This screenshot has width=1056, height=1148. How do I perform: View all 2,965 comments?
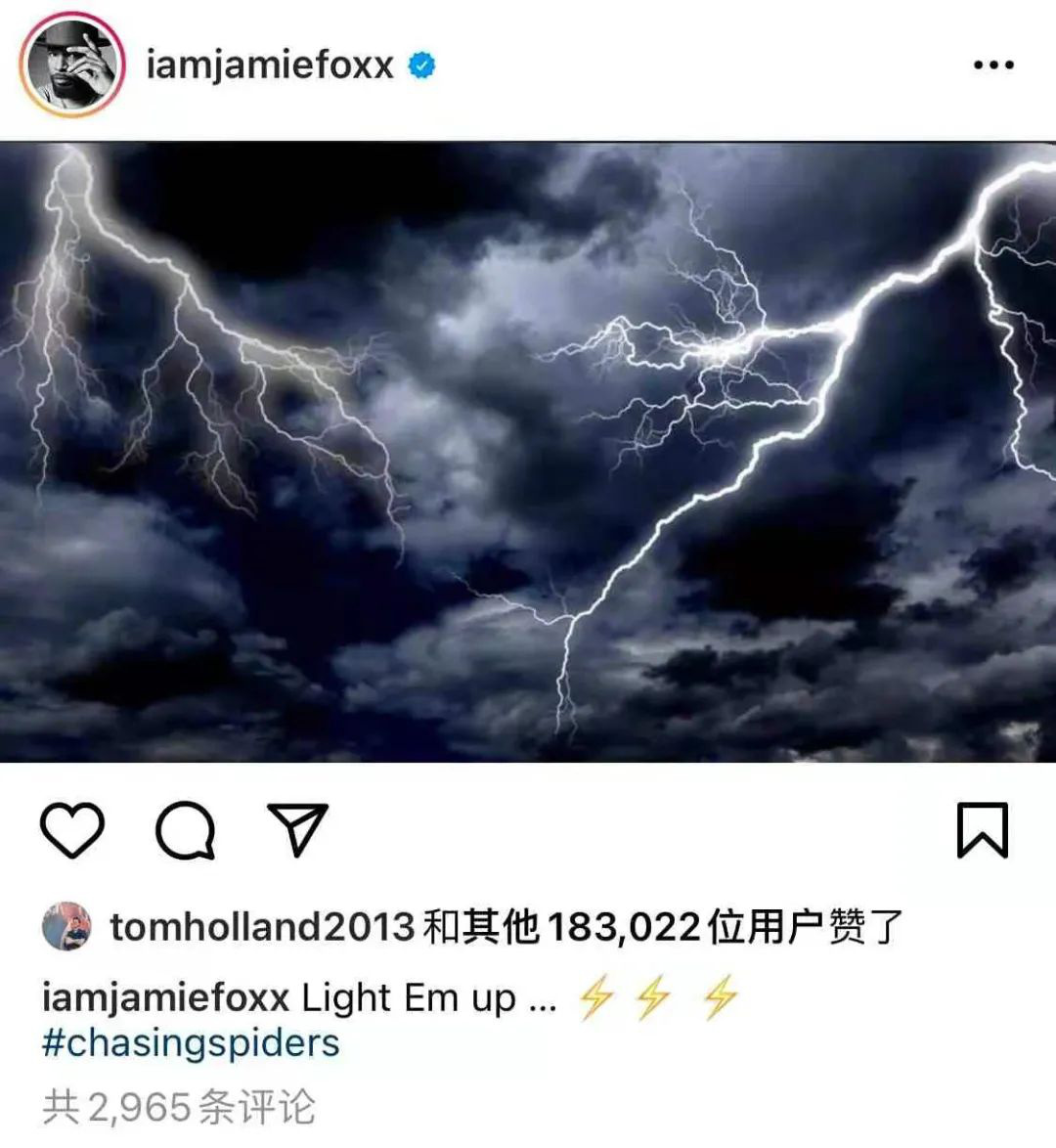tap(180, 1107)
